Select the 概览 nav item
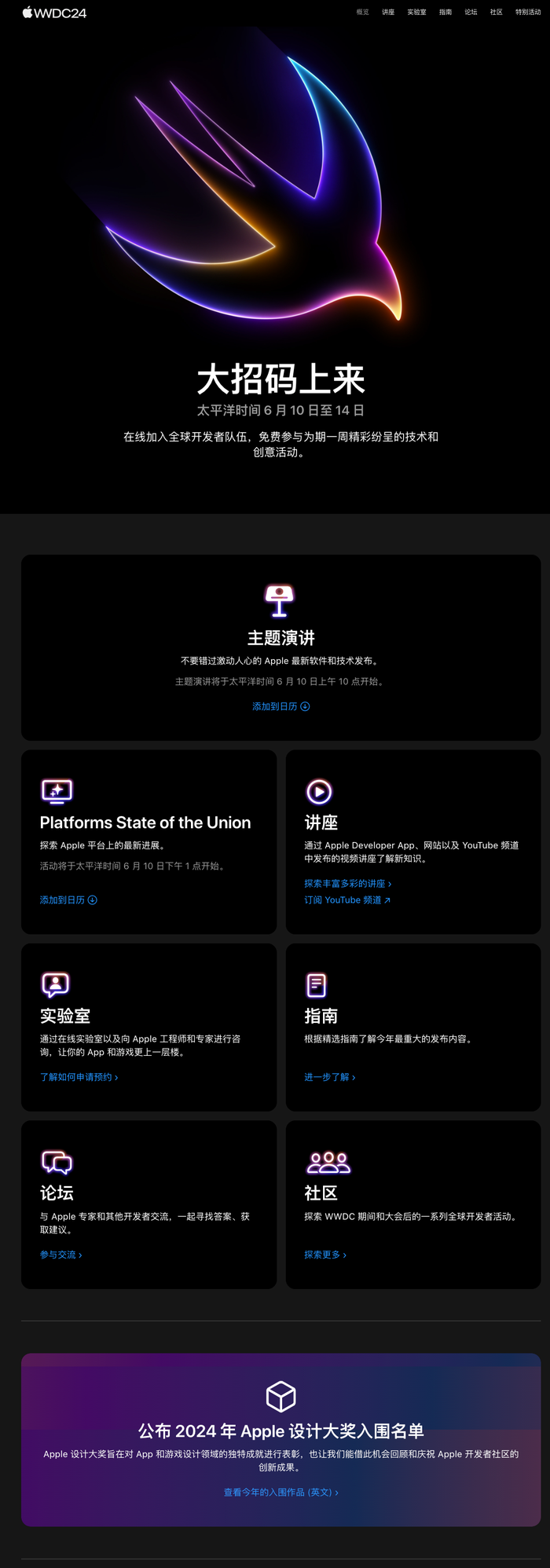 click(362, 13)
